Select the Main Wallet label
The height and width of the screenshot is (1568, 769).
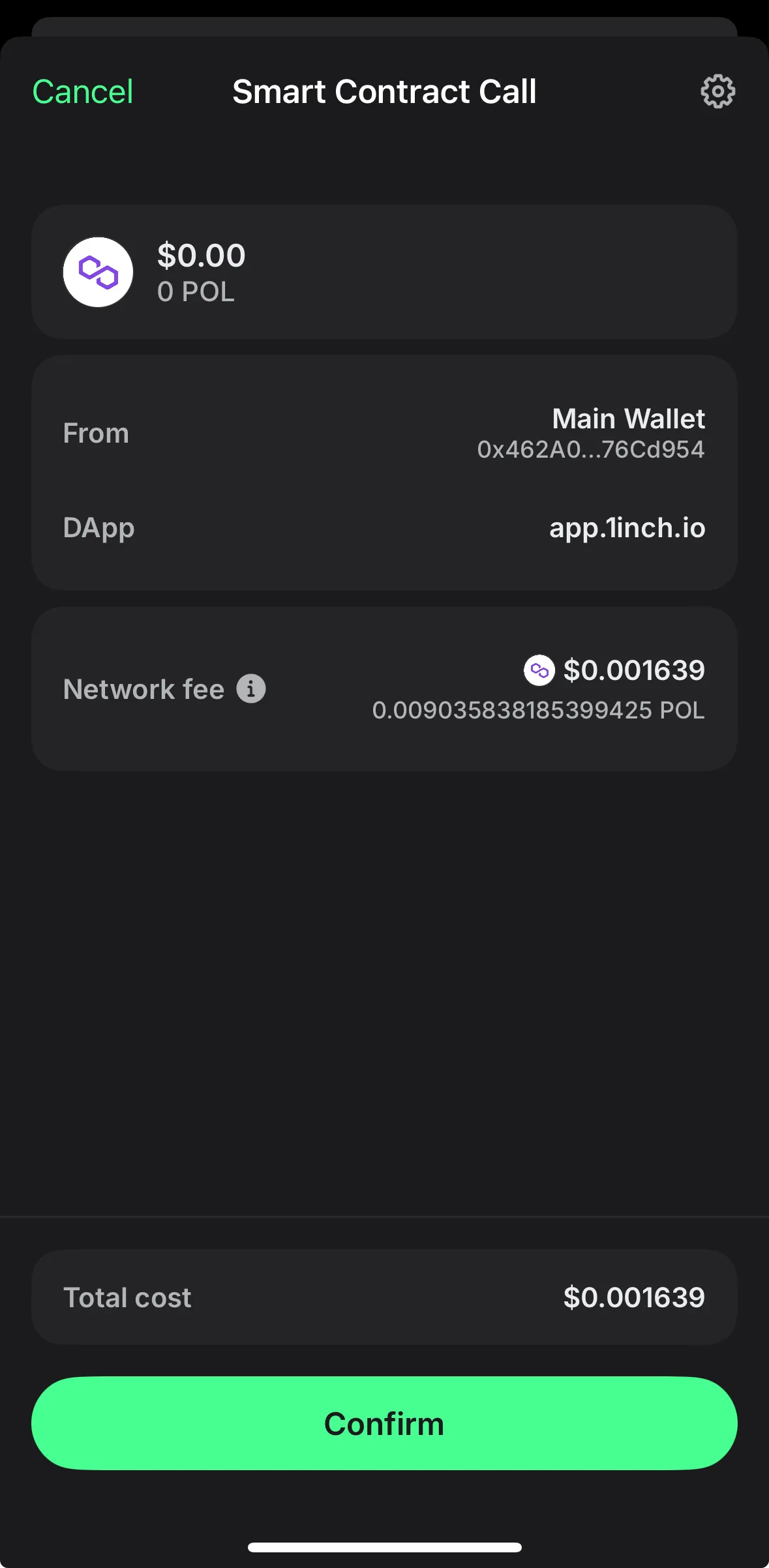pos(628,418)
